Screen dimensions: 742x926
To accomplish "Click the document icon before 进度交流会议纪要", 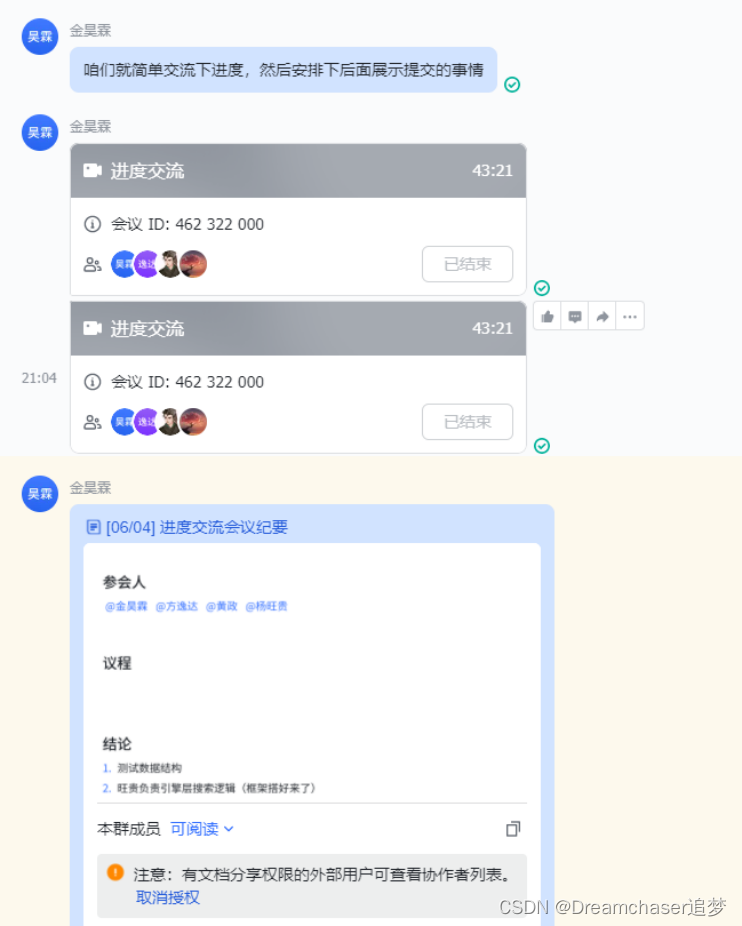I will pyautogui.click(x=94, y=527).
